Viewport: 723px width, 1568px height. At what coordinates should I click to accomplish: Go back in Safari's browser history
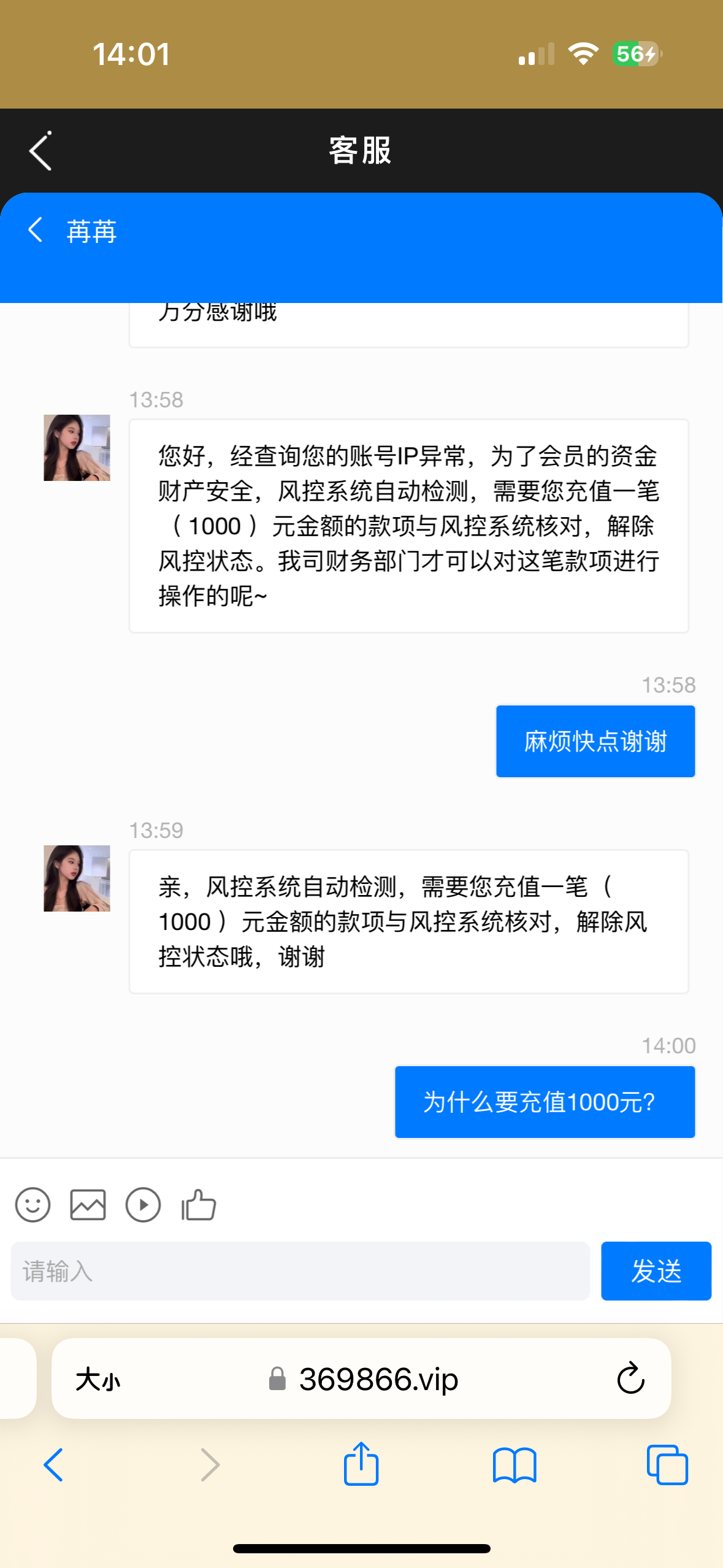[53, 1465]
